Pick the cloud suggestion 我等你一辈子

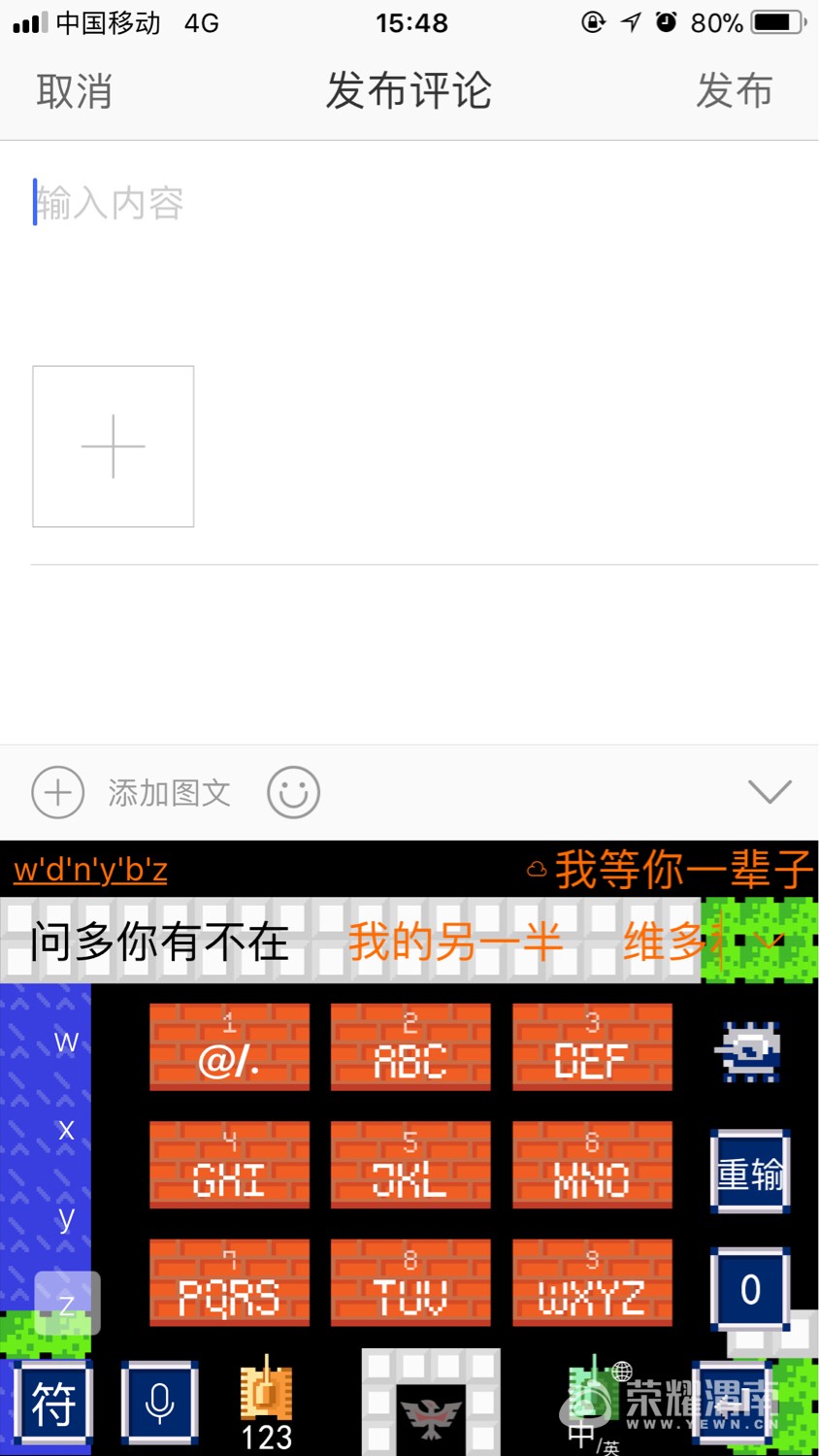pyautogui.click(x=682, y=869)
